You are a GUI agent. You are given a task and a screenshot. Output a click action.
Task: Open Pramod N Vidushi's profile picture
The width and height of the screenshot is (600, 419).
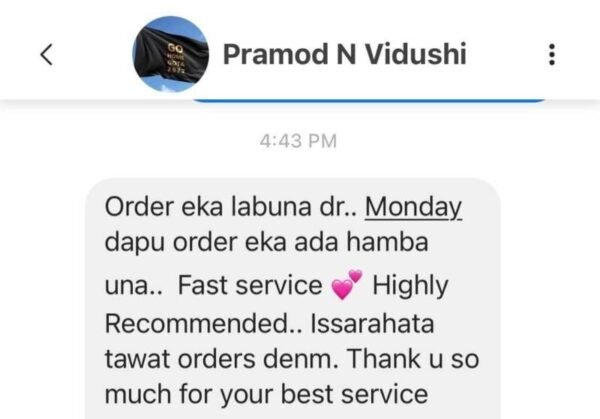click(x=171, y=54)
